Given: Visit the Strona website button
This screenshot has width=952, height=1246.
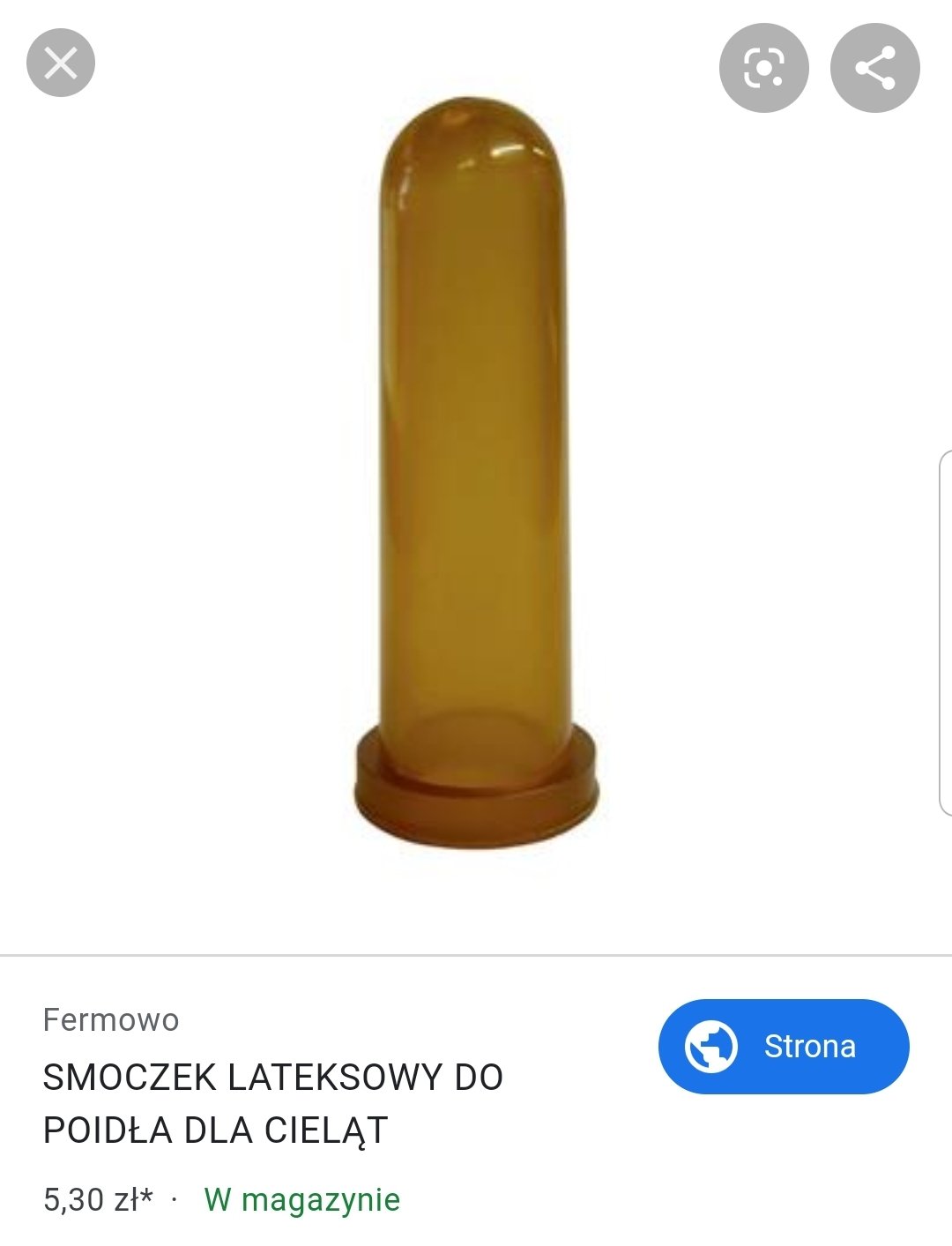Looking at the screenshot, I should (x=783, y=1046).
